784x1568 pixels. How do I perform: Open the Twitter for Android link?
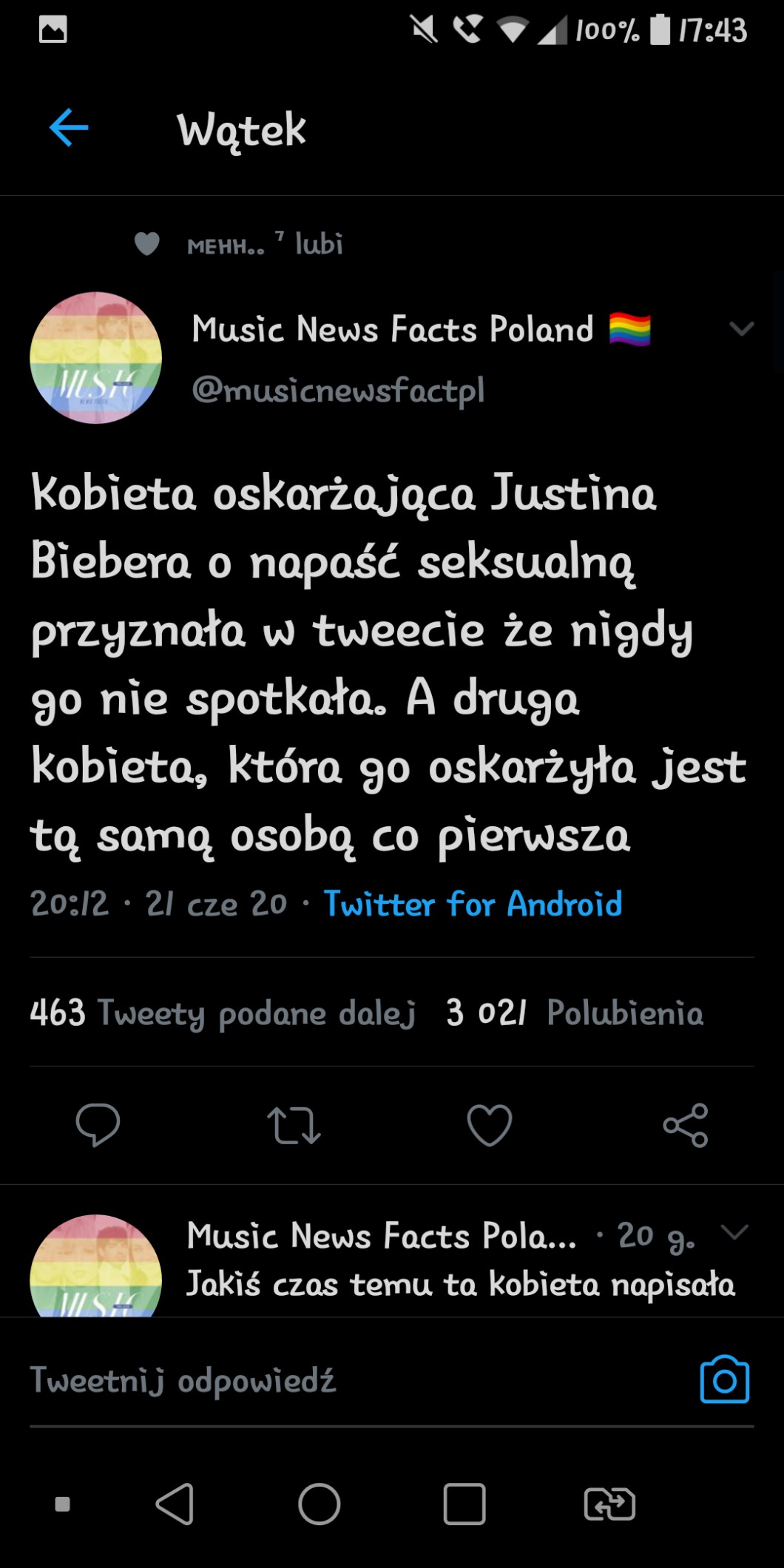(473, 904)
